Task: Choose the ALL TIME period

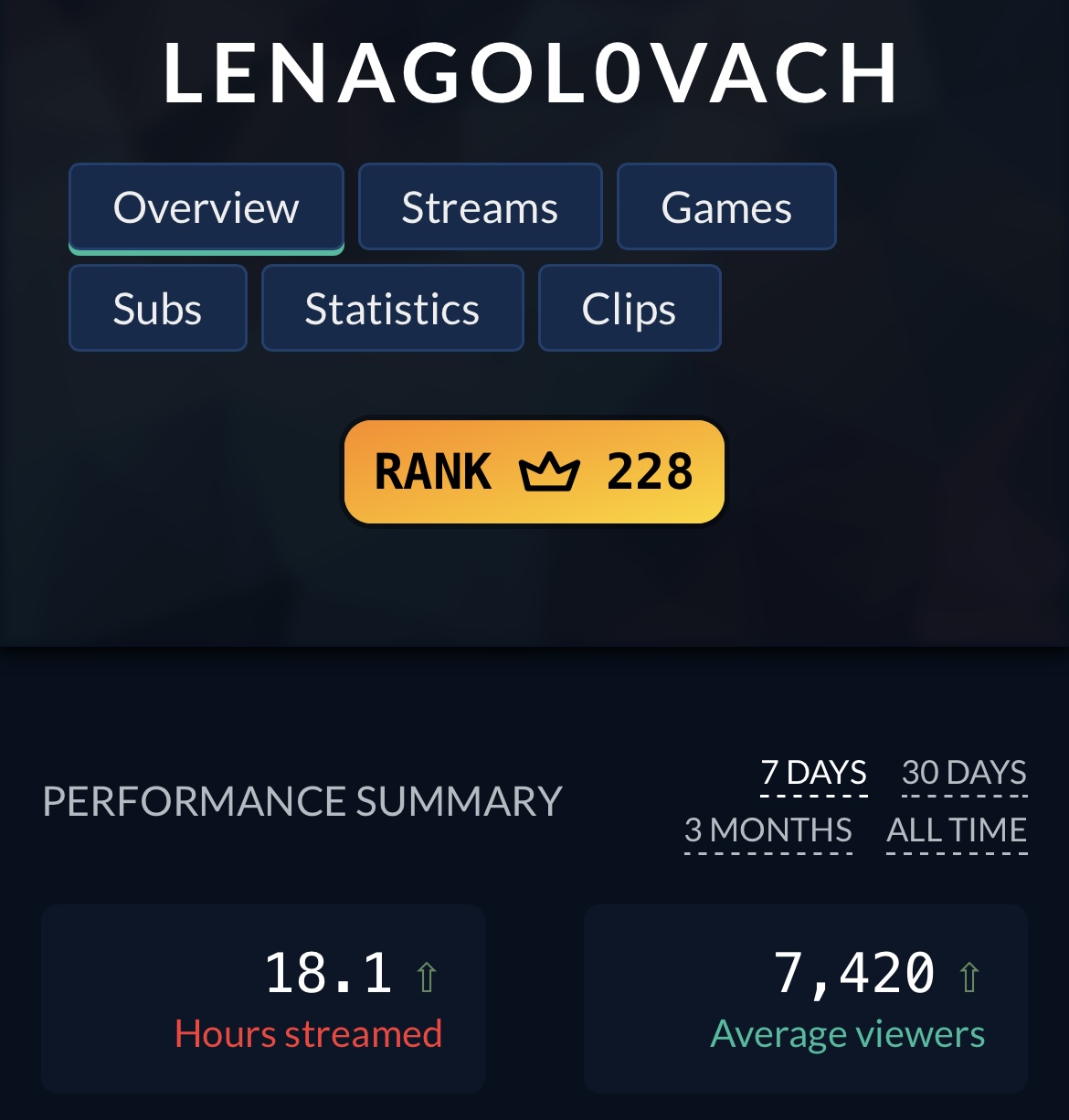Action: pos(957,830)
